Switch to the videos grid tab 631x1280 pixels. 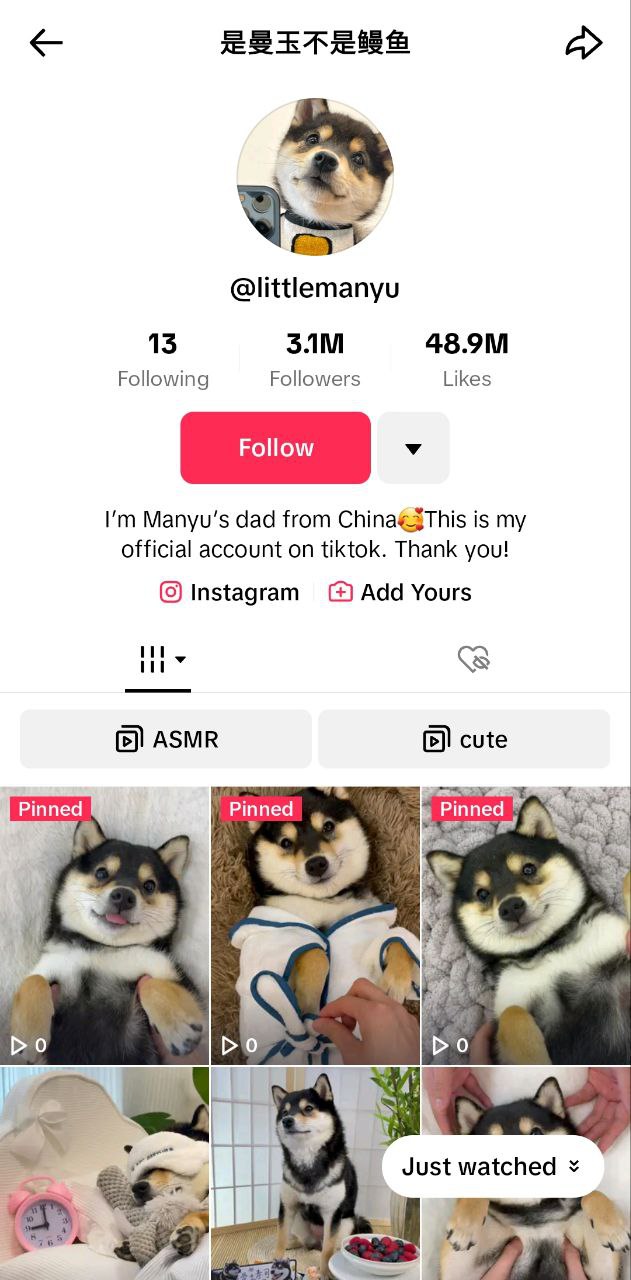click(x=158, y=659)
